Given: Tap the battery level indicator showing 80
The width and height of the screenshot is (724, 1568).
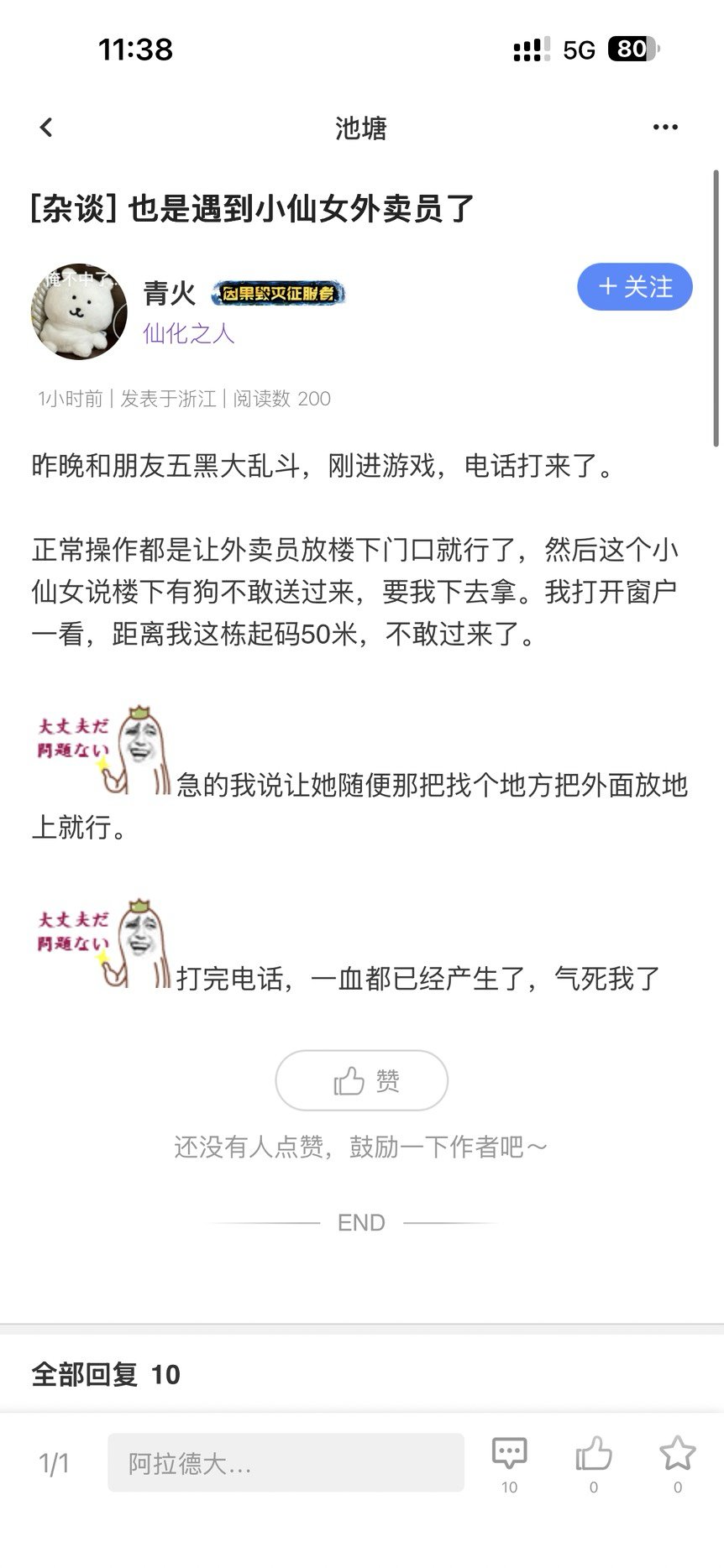Looking at the screenshot, I should [632, 50].
